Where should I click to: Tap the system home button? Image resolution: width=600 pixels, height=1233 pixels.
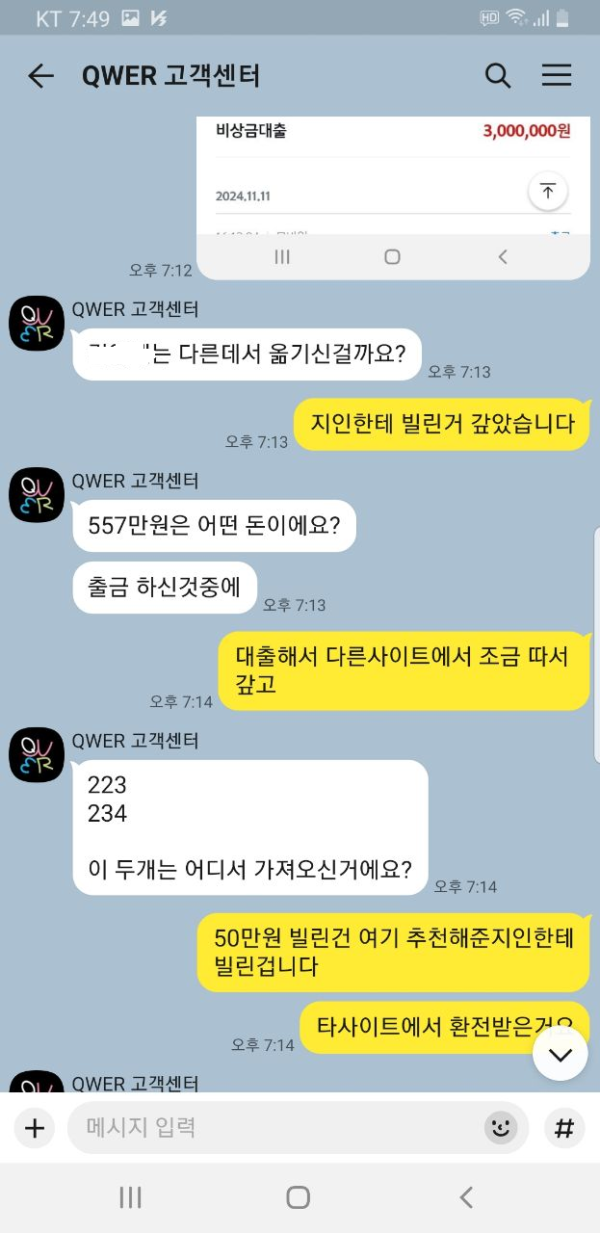[298, 1197]
